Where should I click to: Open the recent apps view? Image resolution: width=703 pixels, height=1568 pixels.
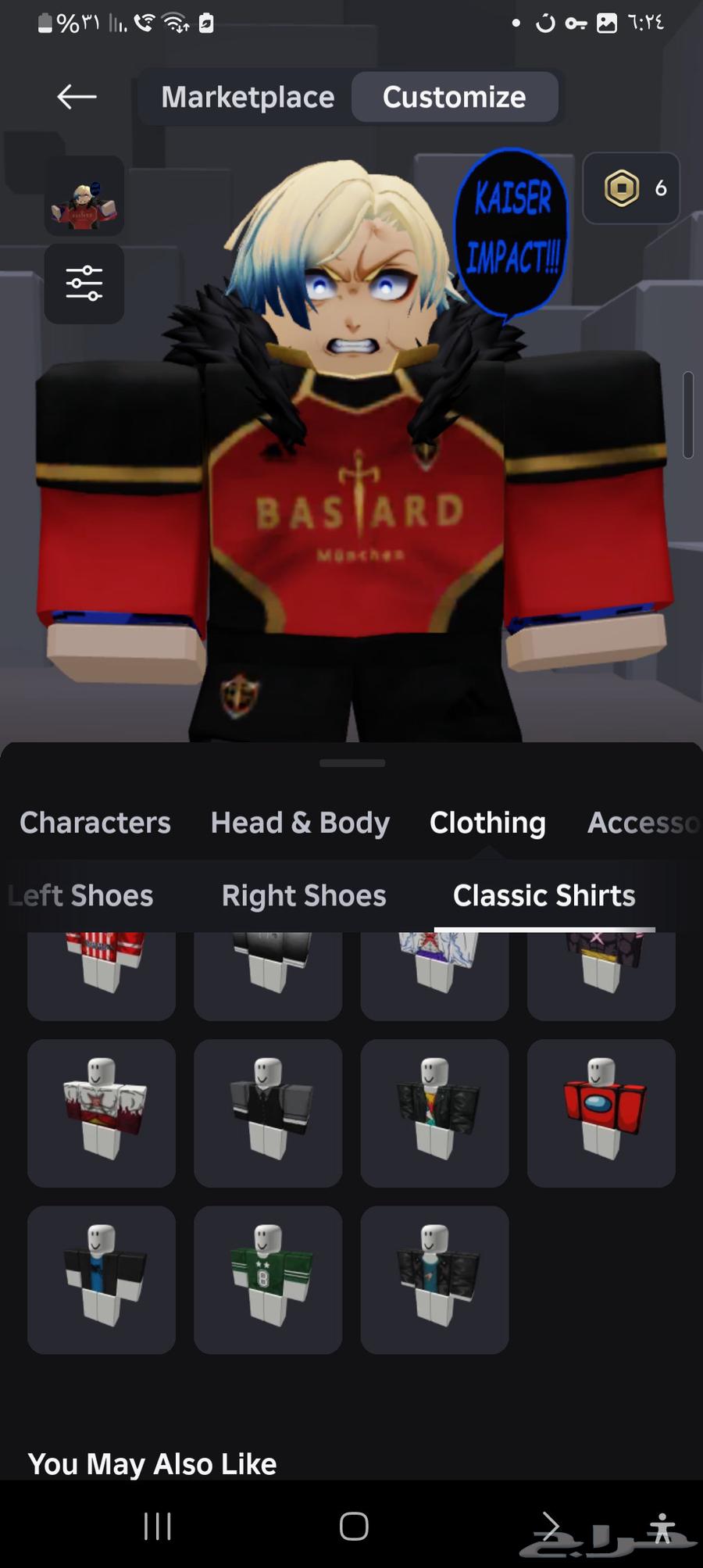pos(158,1526)
